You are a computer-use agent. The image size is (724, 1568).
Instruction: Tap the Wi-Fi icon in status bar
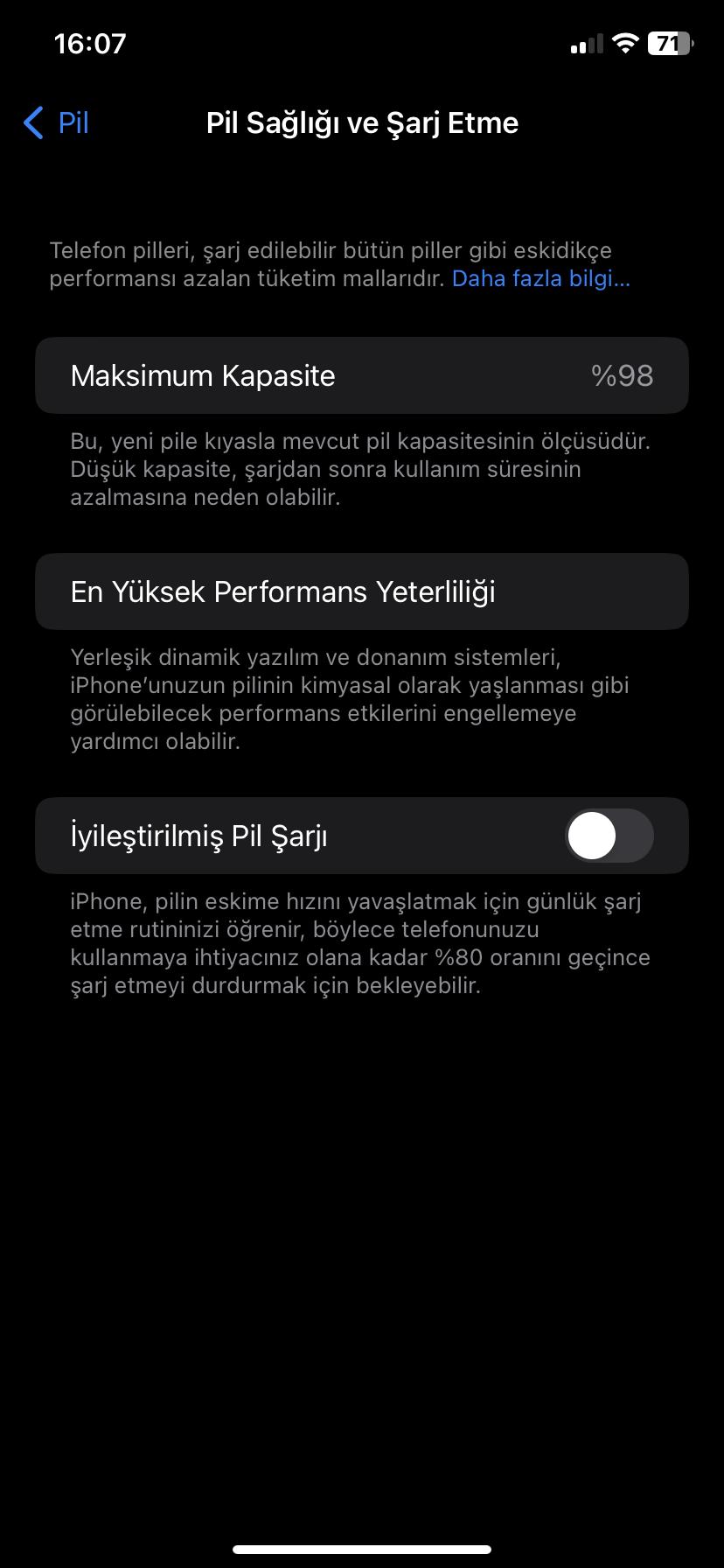coord(624,42)
